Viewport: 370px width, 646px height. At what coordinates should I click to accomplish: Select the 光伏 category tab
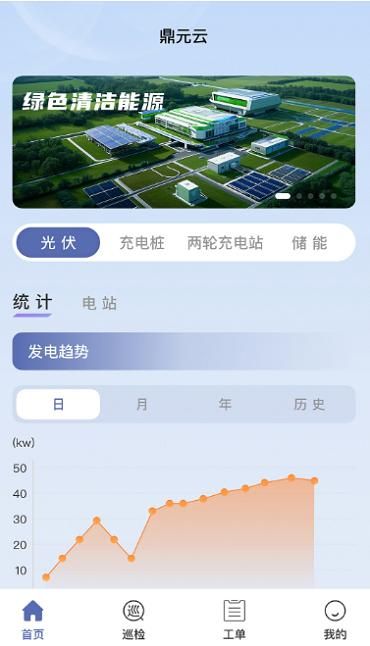click(58, 243)
